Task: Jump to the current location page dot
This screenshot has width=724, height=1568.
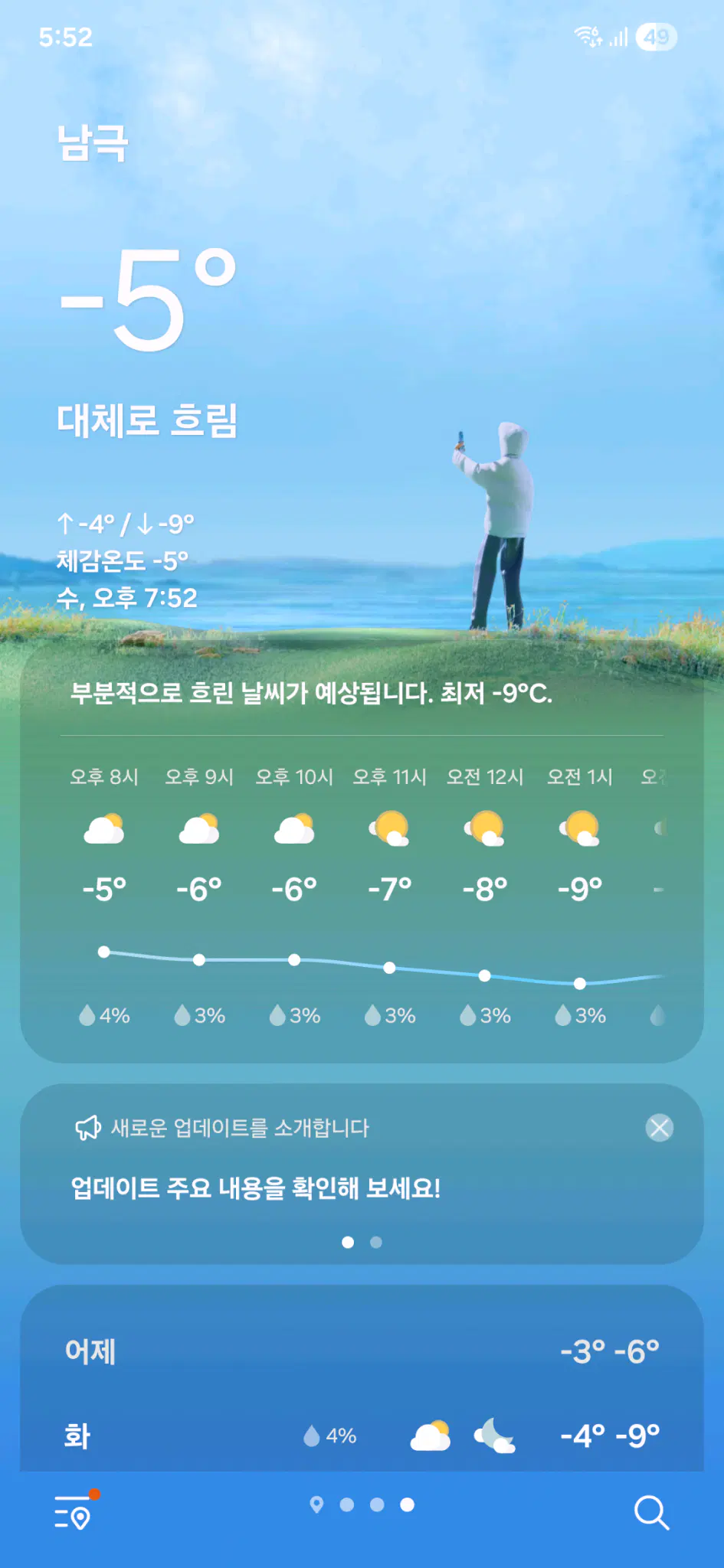Action: [x=316, y=1504]
